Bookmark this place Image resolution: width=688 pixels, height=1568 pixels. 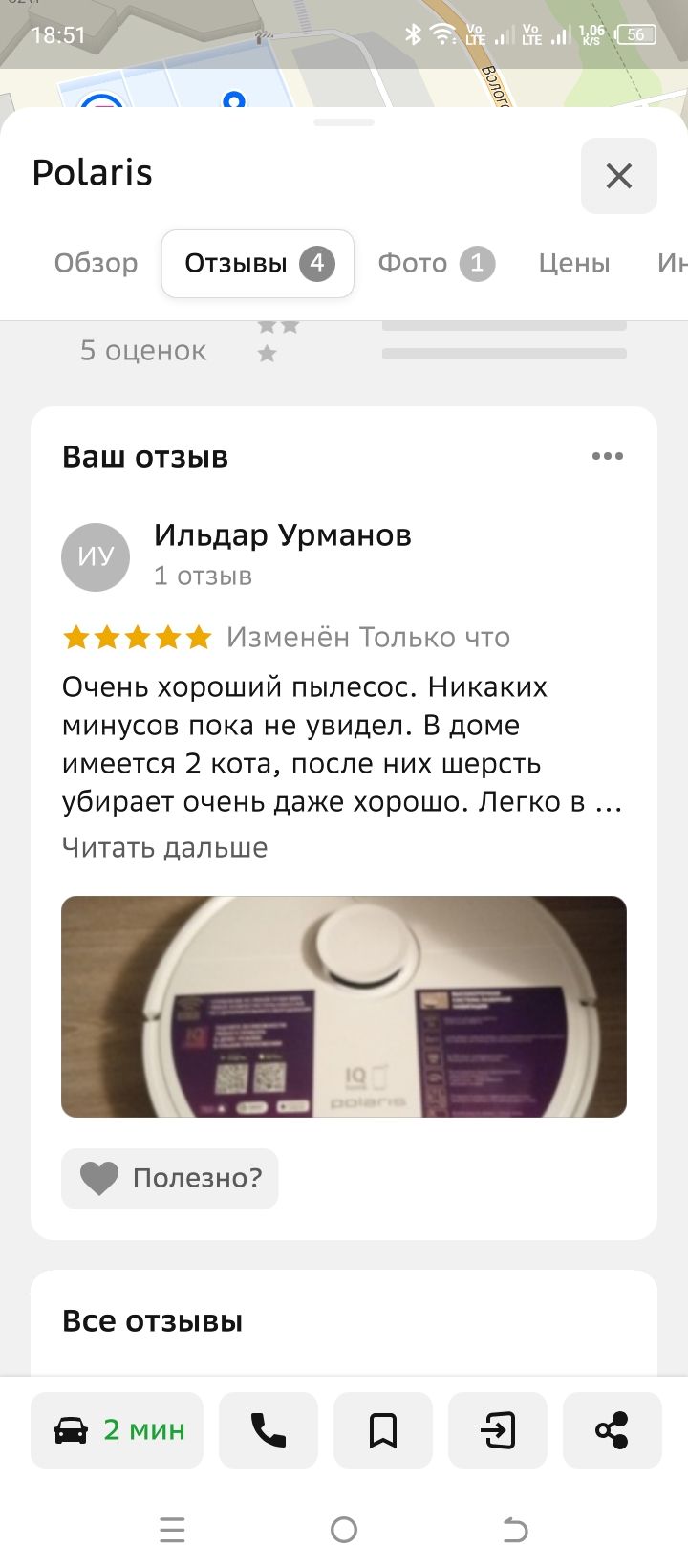tap(383, 1430)
